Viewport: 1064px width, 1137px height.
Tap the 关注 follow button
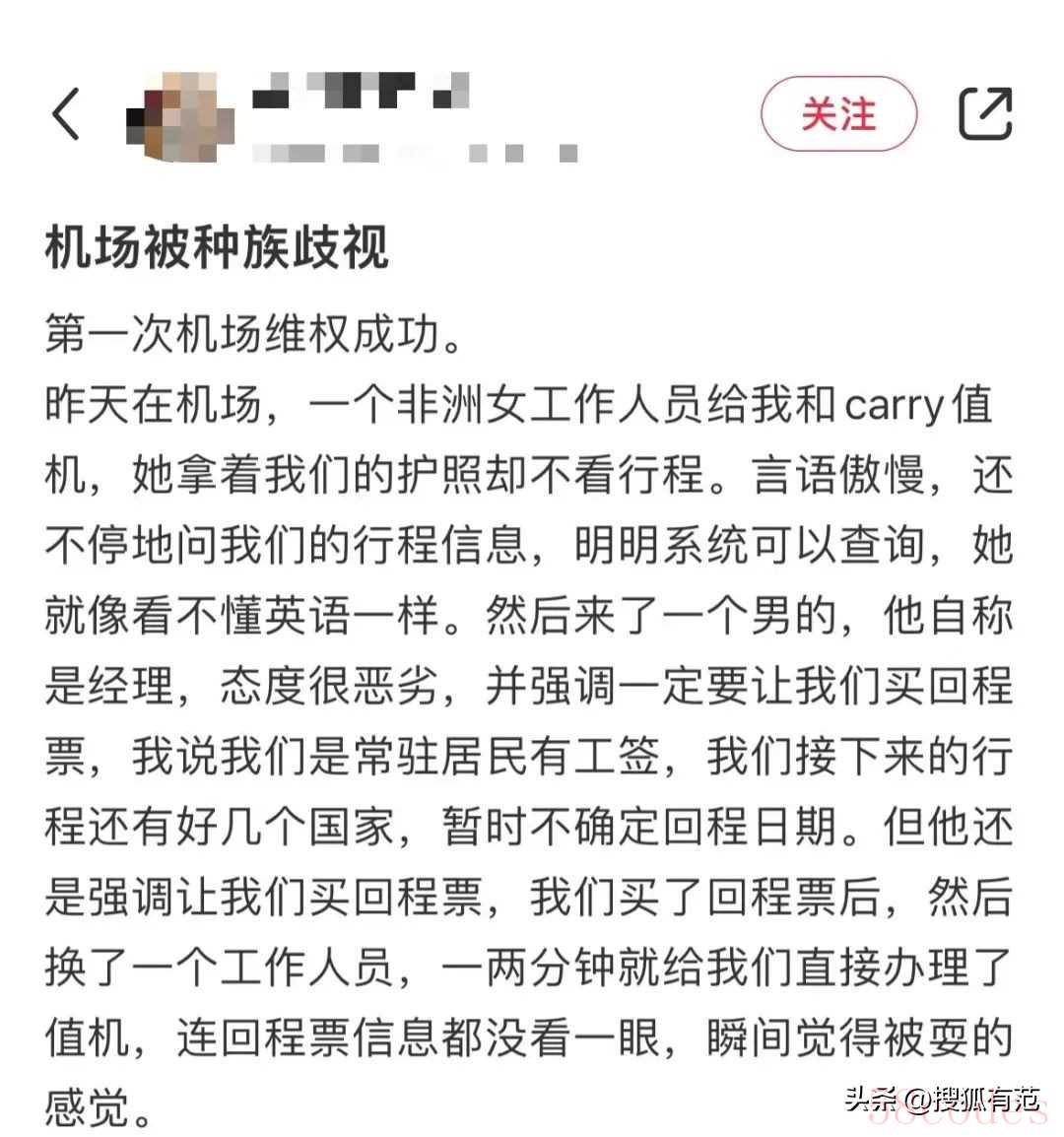[838, 114]
